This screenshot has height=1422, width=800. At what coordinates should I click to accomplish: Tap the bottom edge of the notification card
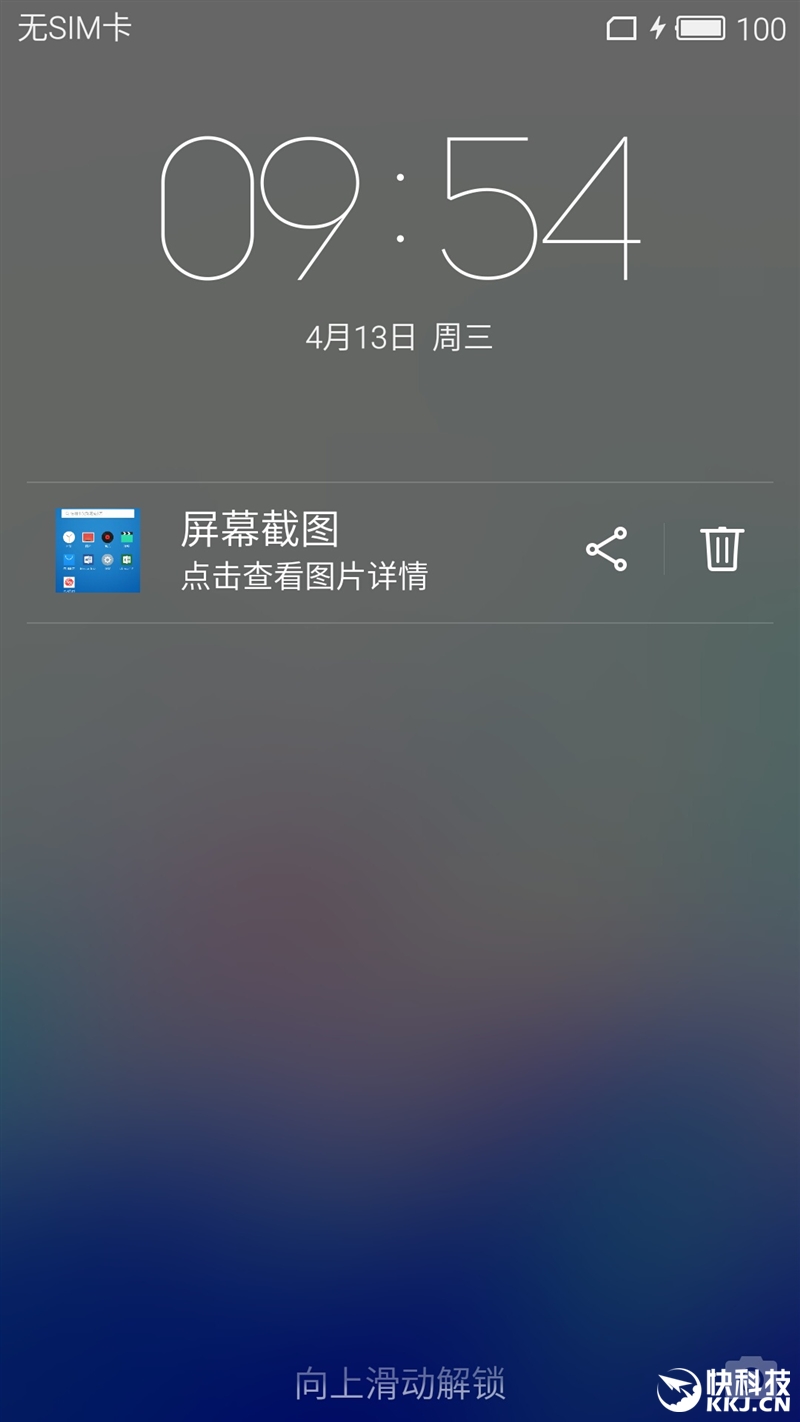coord(400,620)
